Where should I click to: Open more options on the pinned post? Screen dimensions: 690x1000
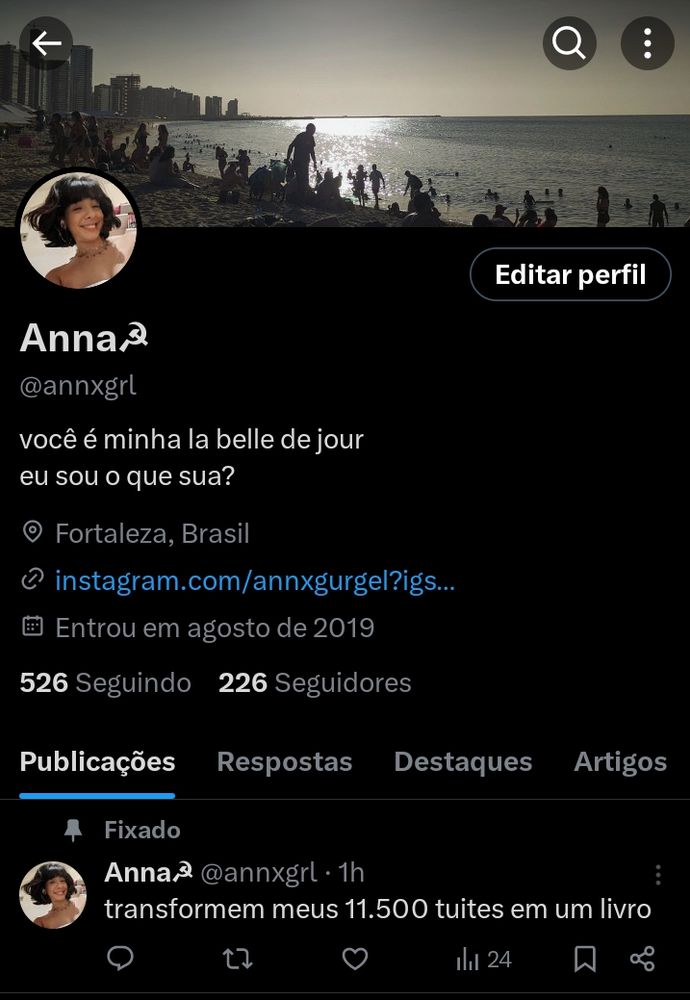point(657,875)
